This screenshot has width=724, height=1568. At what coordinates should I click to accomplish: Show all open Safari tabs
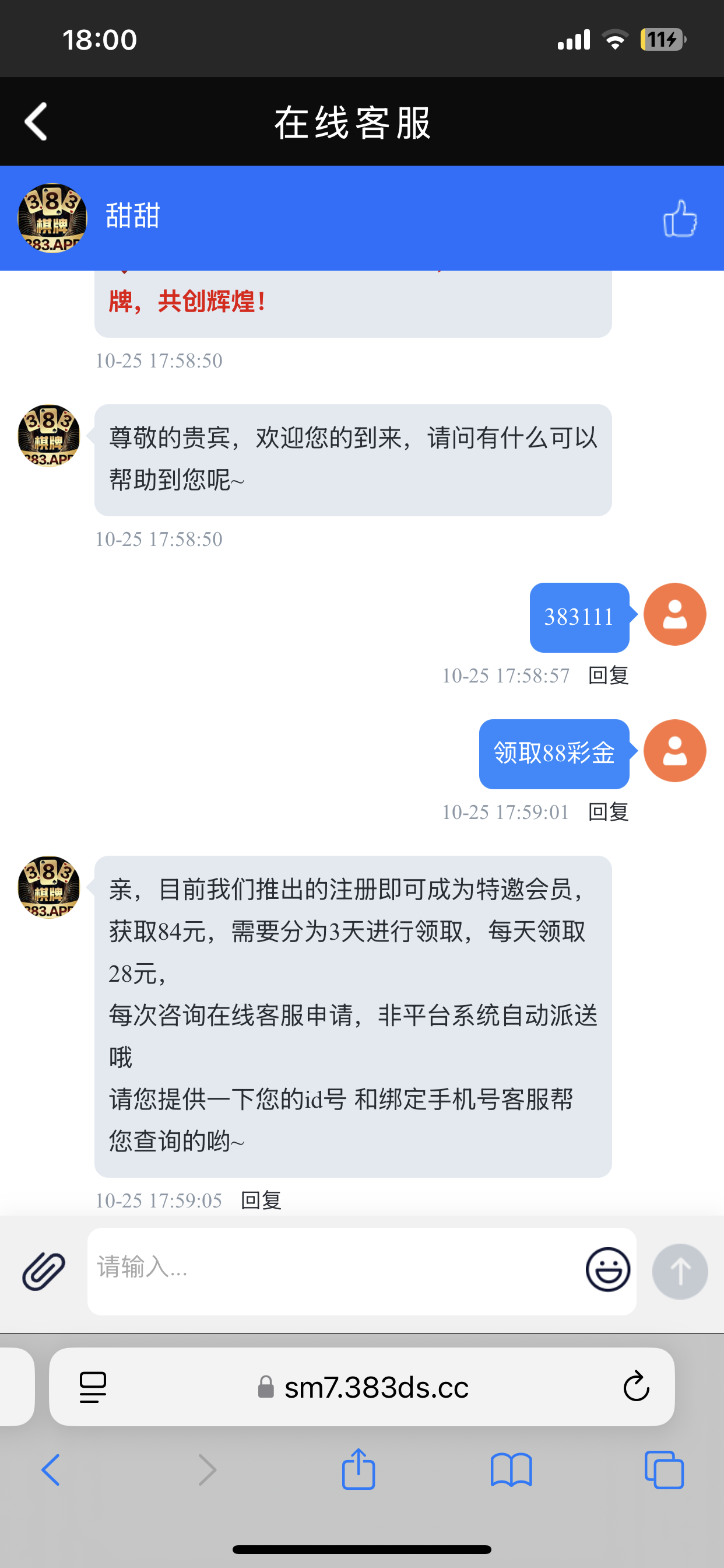664,1470
